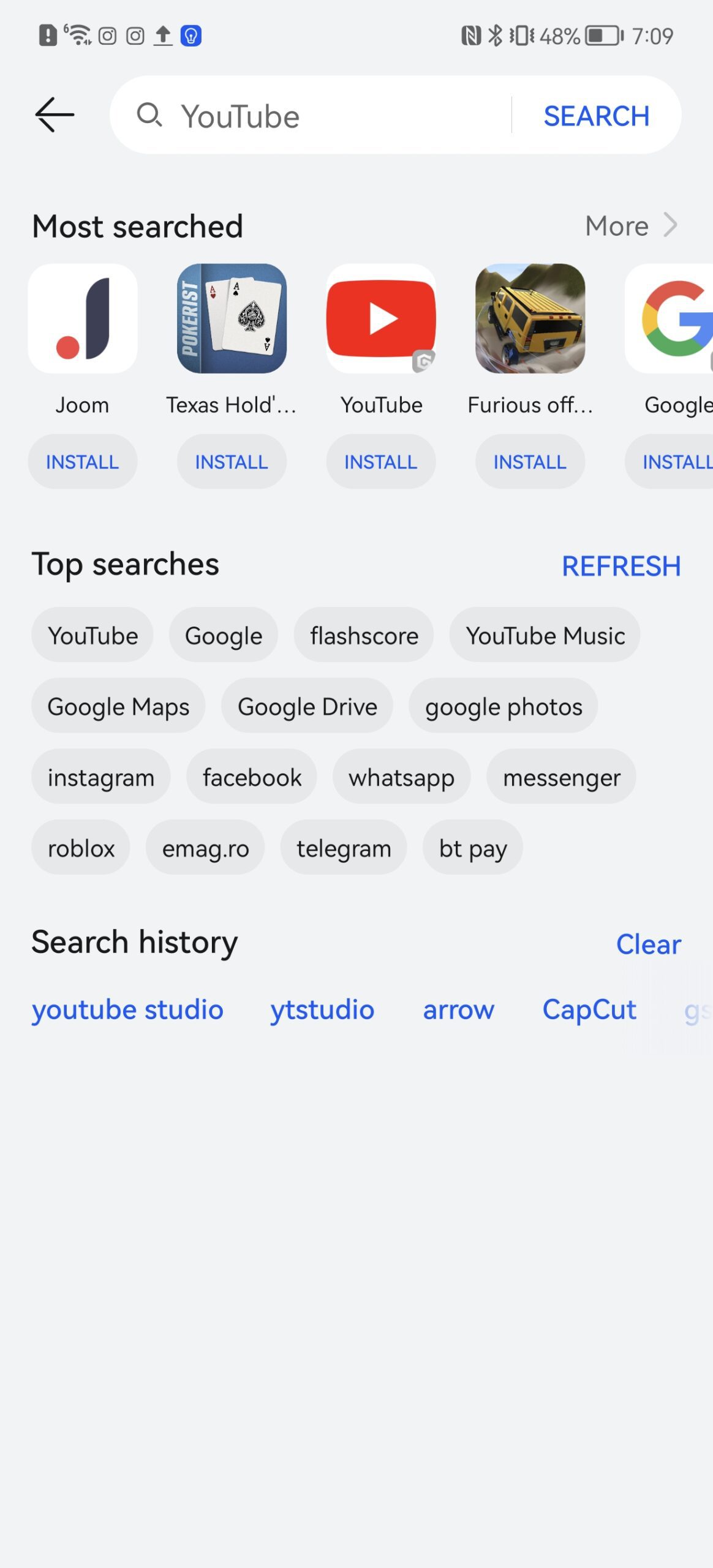Go back using the arrow icon

[55, 115]
